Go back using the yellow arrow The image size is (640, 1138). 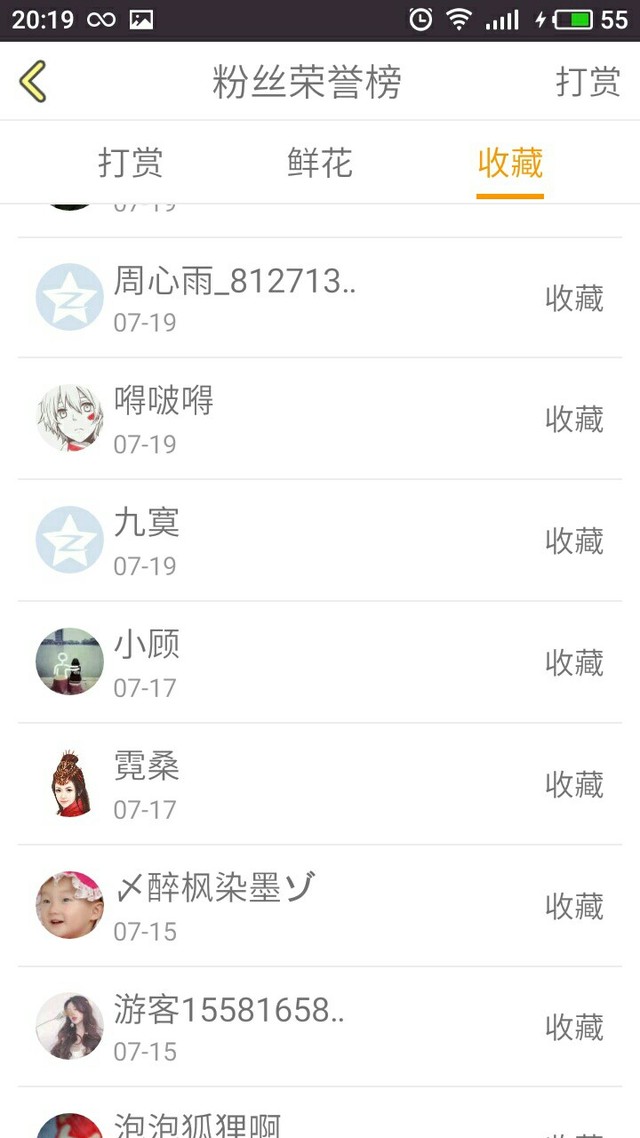tap(33, 82)
